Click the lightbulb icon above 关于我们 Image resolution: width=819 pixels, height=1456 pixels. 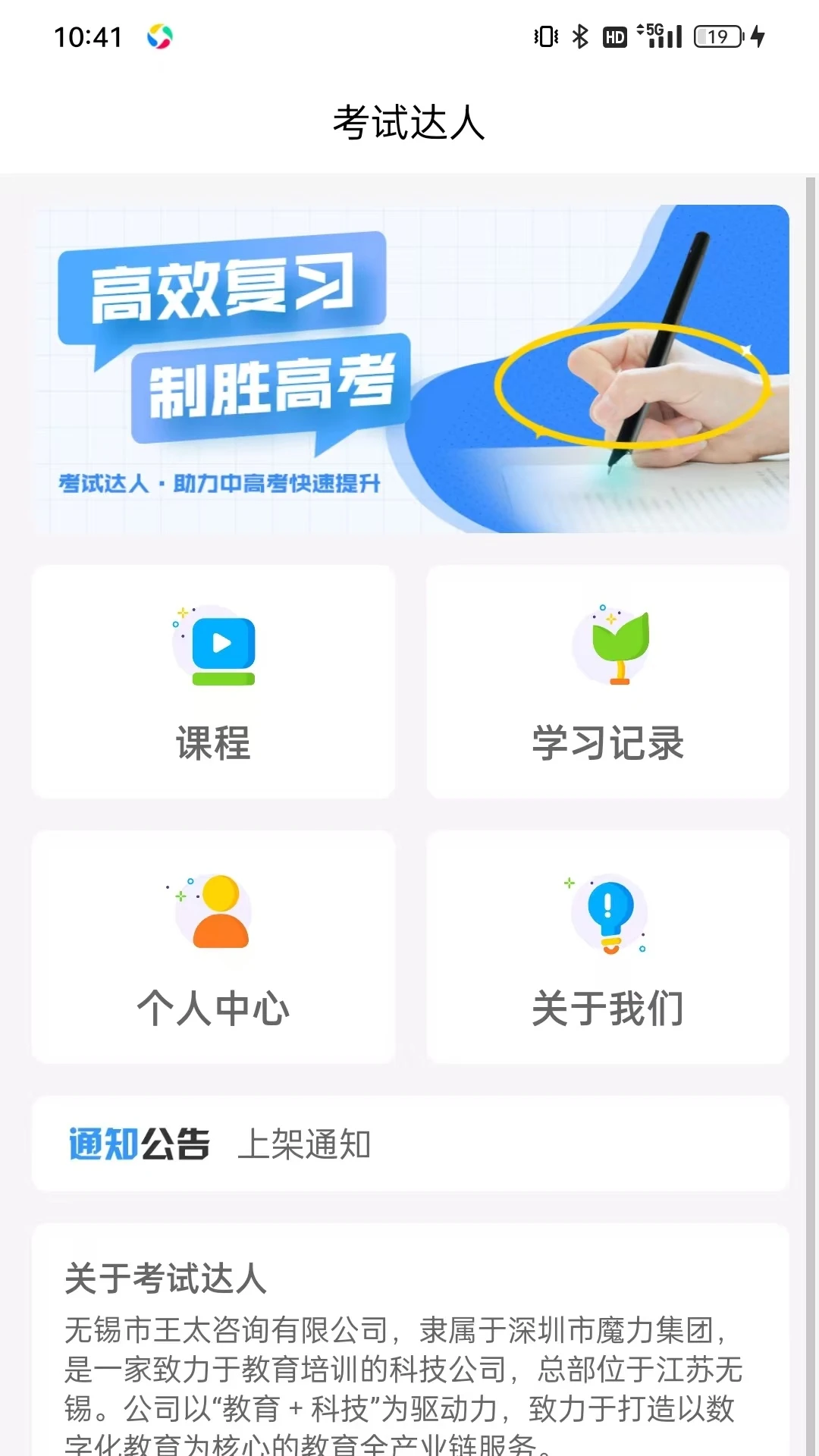(x=610, y=914)
